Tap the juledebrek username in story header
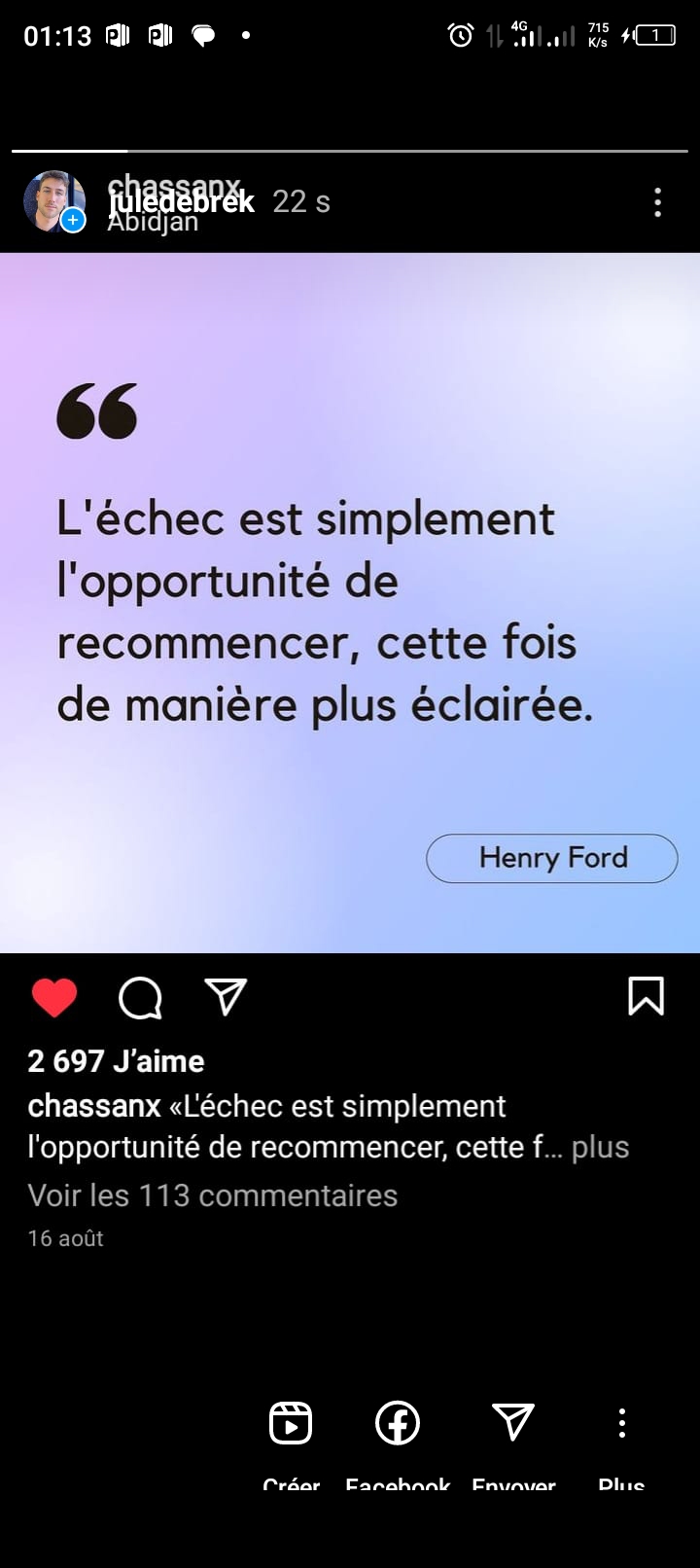Screen dimensions: 700x1568 point(181,202)
